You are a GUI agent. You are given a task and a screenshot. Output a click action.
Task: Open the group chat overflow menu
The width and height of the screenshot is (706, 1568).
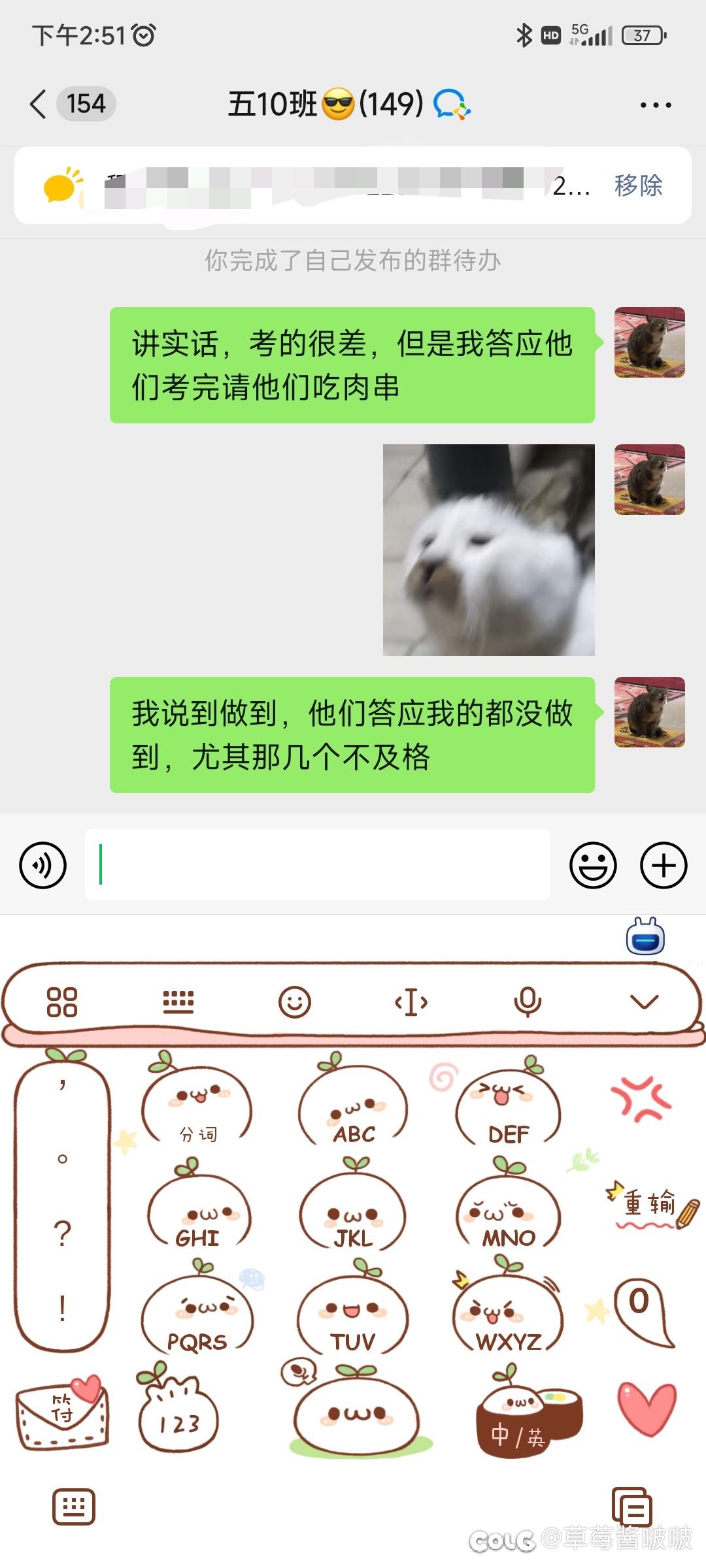[655, 105]
